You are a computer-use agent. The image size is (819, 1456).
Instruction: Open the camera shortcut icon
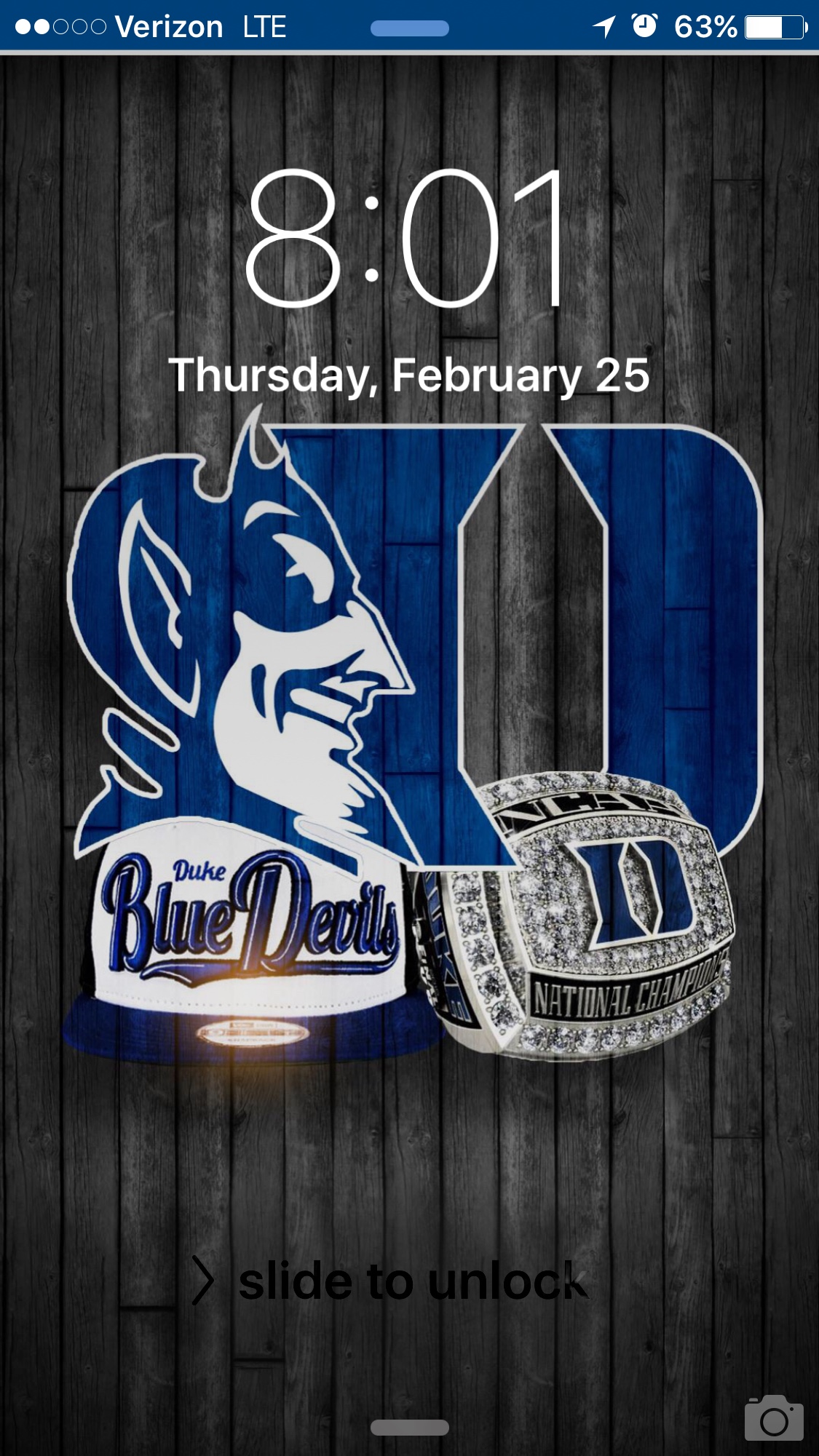(773, 1418)
